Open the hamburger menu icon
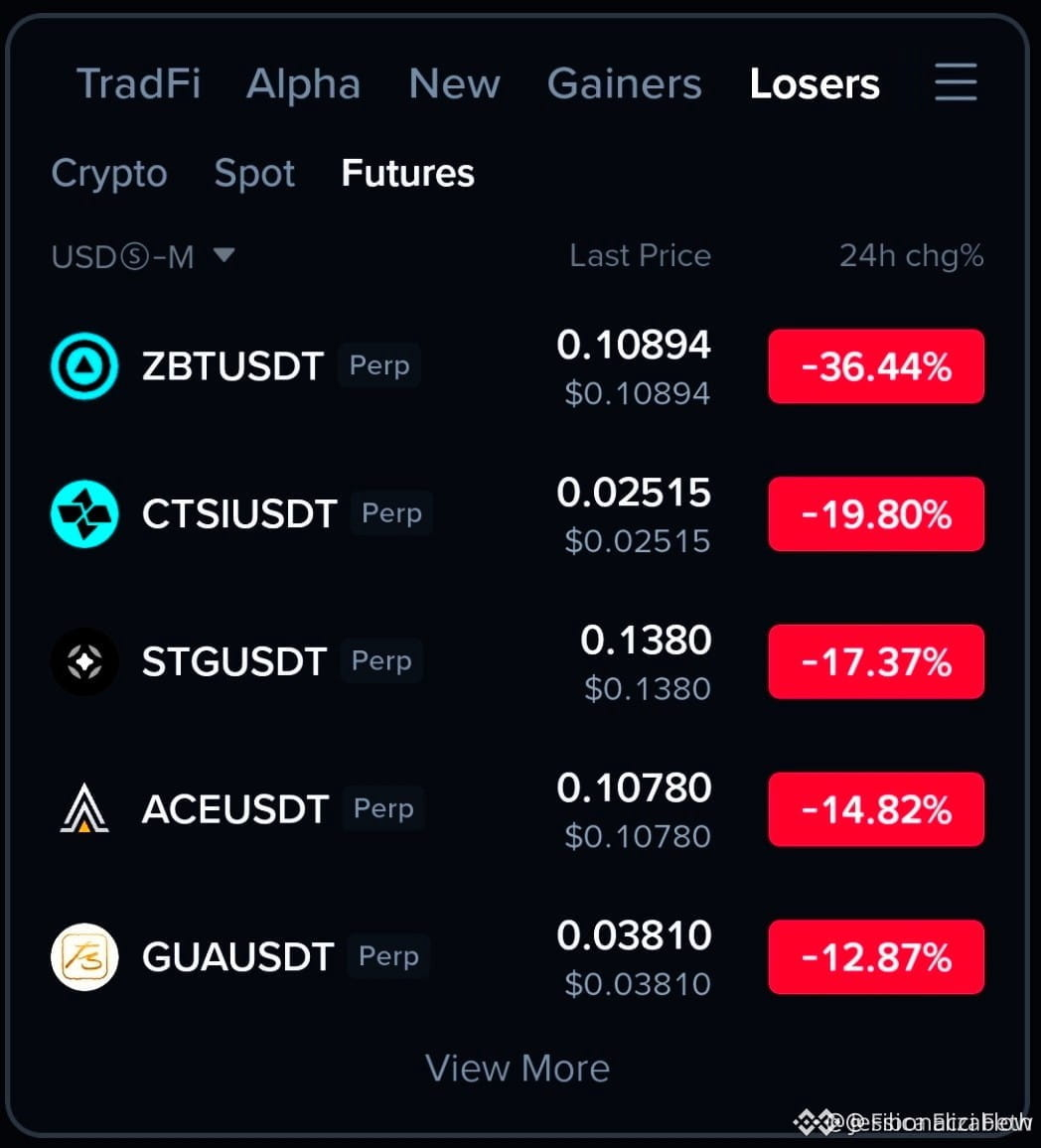1041x1148 pixels. [956, 81]
